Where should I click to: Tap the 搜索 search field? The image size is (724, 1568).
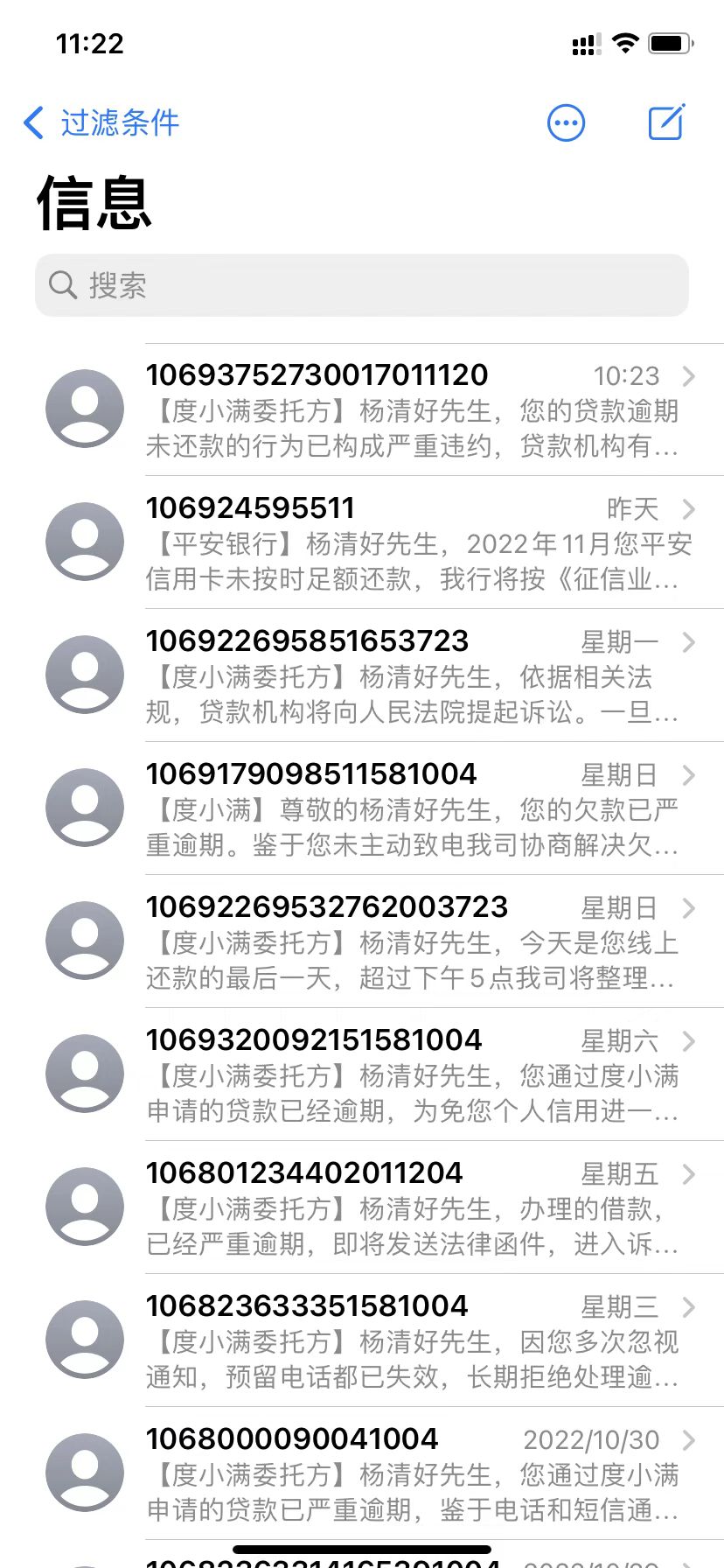pyautogui.click(x=362, y=285)
